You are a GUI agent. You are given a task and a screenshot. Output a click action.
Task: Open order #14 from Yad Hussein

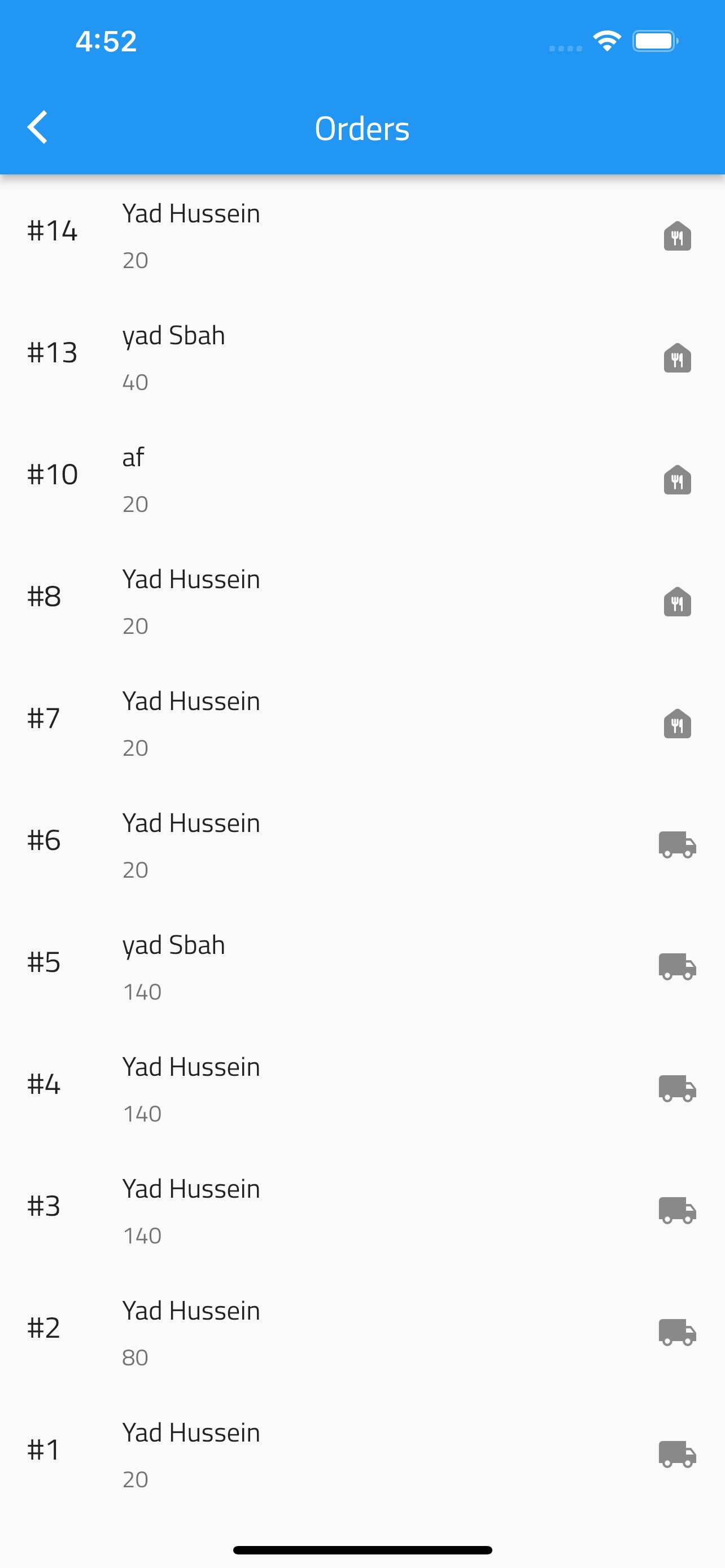[362, 235]
